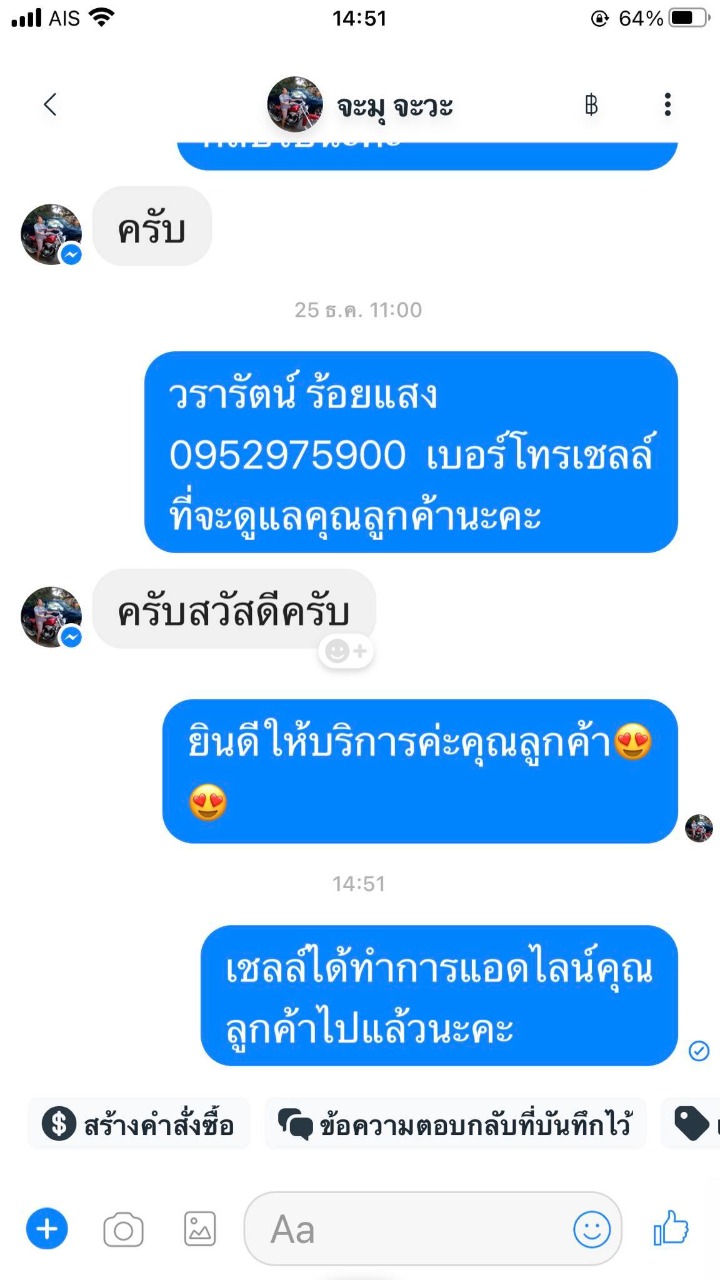
Task: Open the blue plus attachments button
Action: coord(47,1228)
